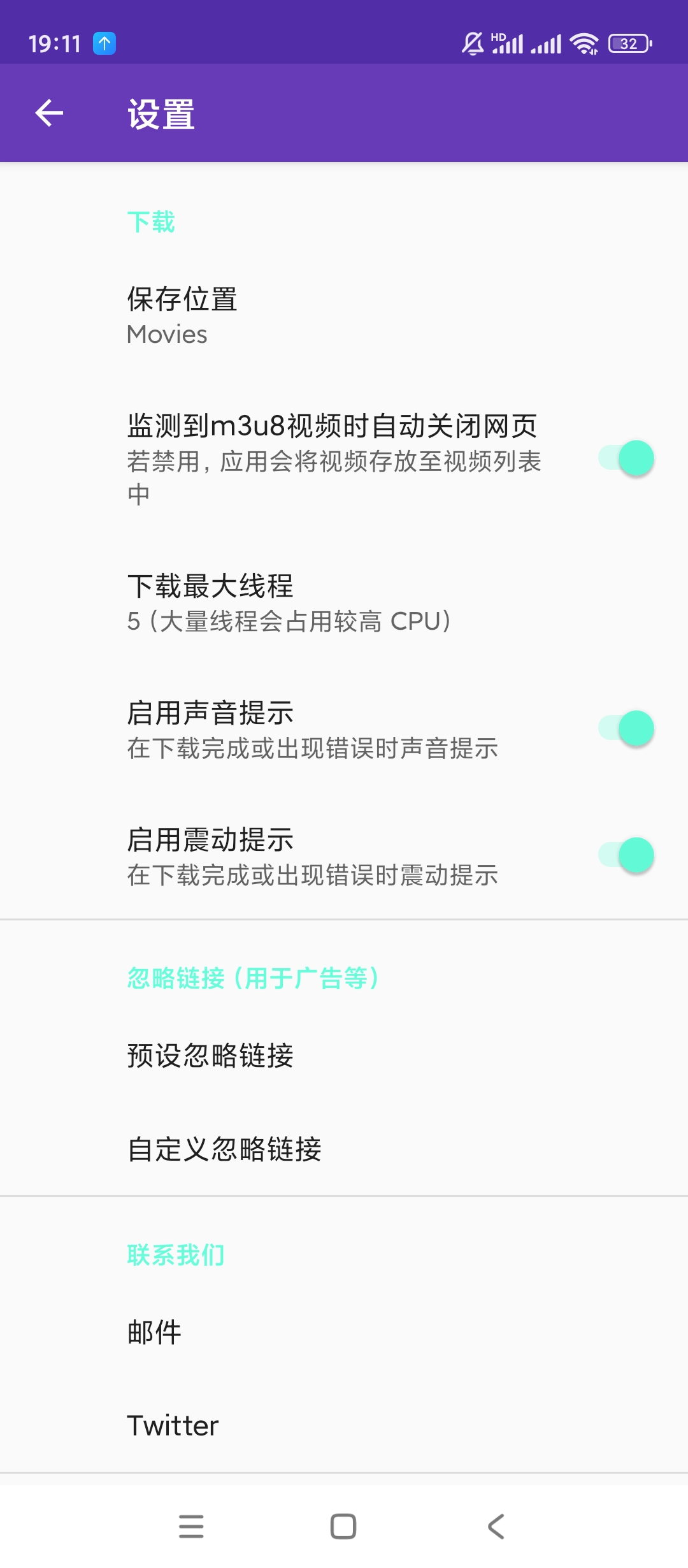Tap the system home button
This screenshot has width=688, height=1568.
coord(343,1526)
